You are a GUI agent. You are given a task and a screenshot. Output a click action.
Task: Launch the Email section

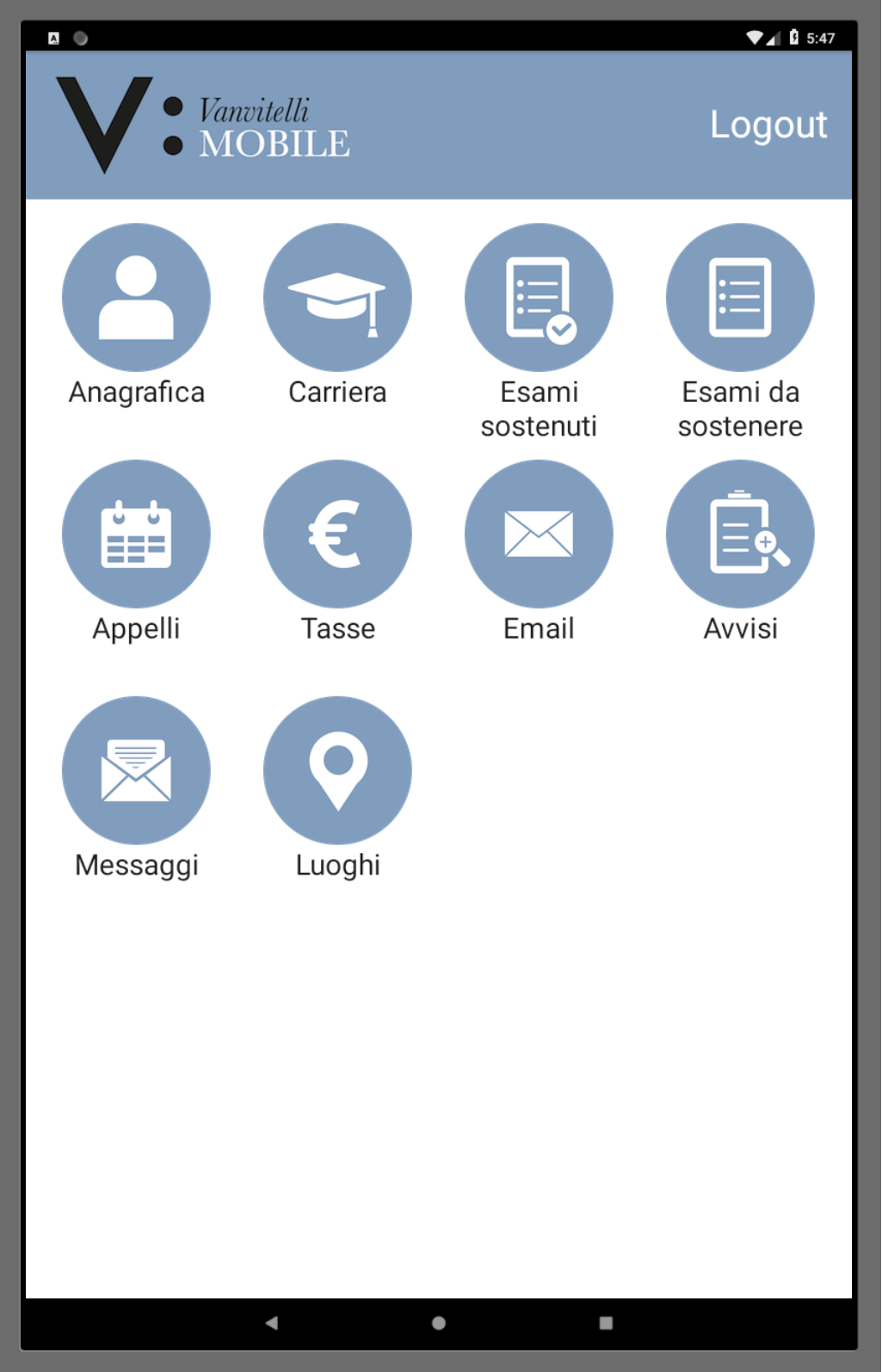pos(539,534)
